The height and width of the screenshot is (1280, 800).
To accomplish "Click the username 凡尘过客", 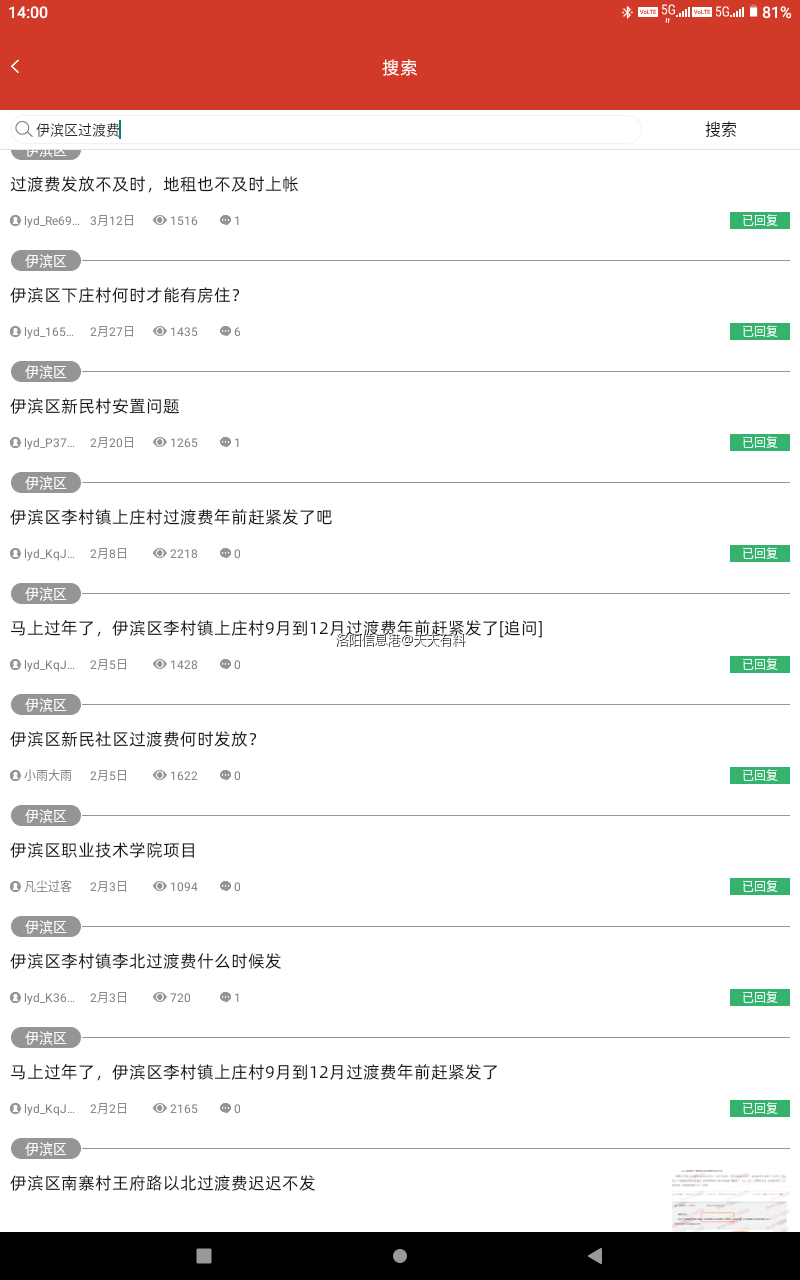I will pyautogui.click(x=48, y=886).
